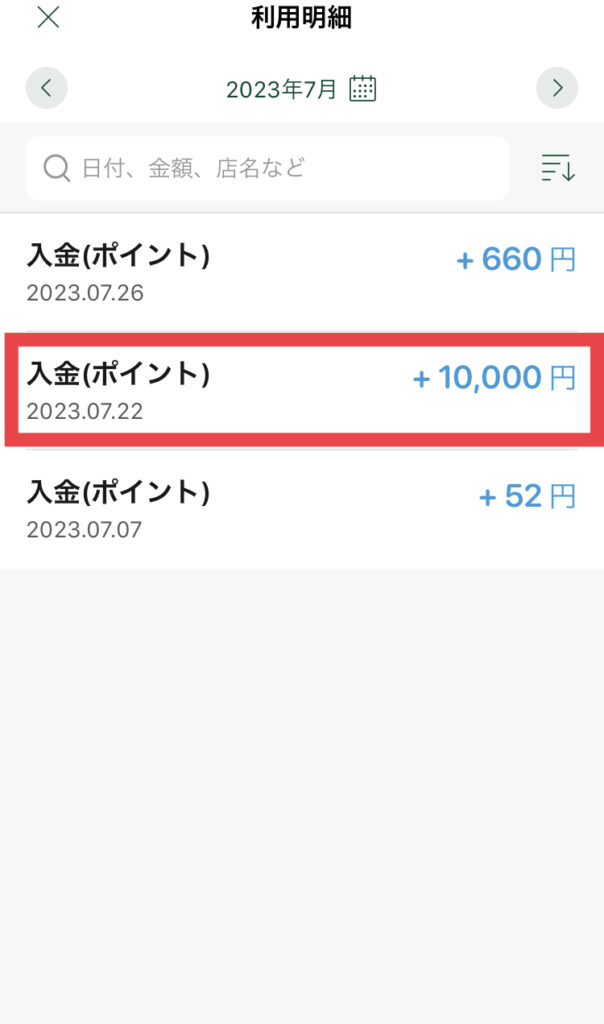Open the 2023.07.22 +10,000円 entry

pyautogui.click(x=302, y=391)
